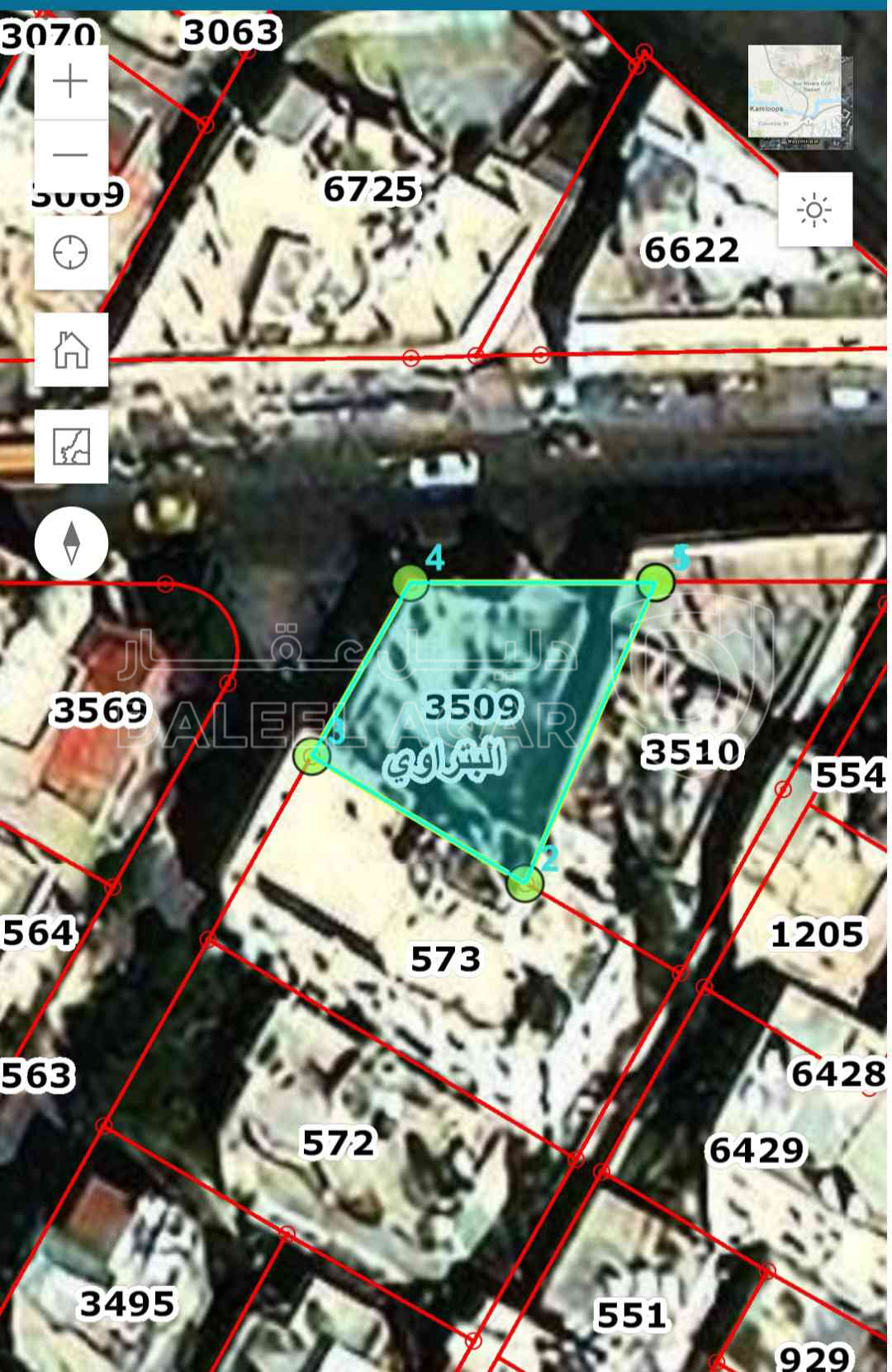Return to the default home extent
This screenshot has width=892, height=1372.
[71, 350]
